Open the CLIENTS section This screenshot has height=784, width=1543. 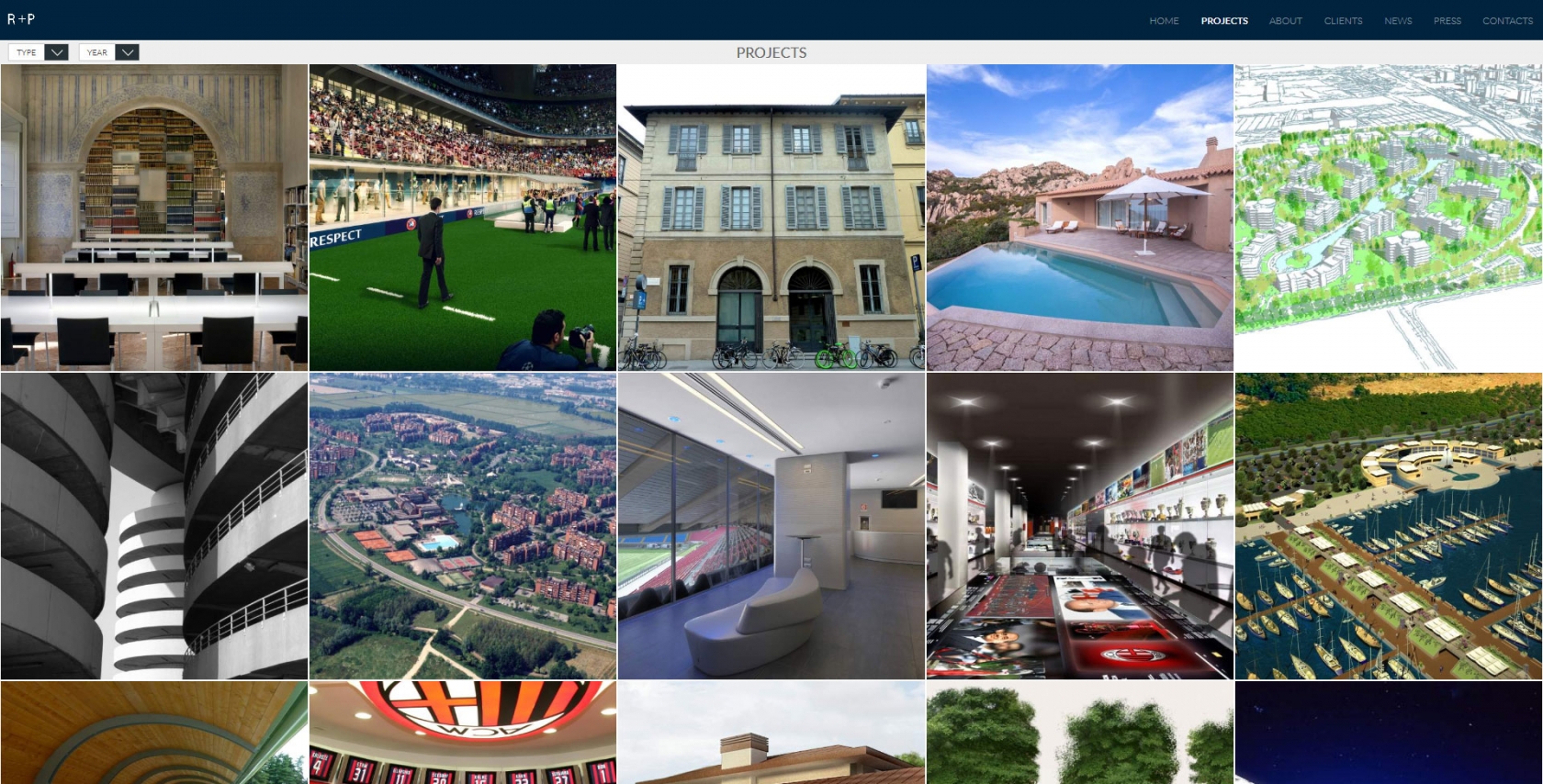(x=1343, y=20)
